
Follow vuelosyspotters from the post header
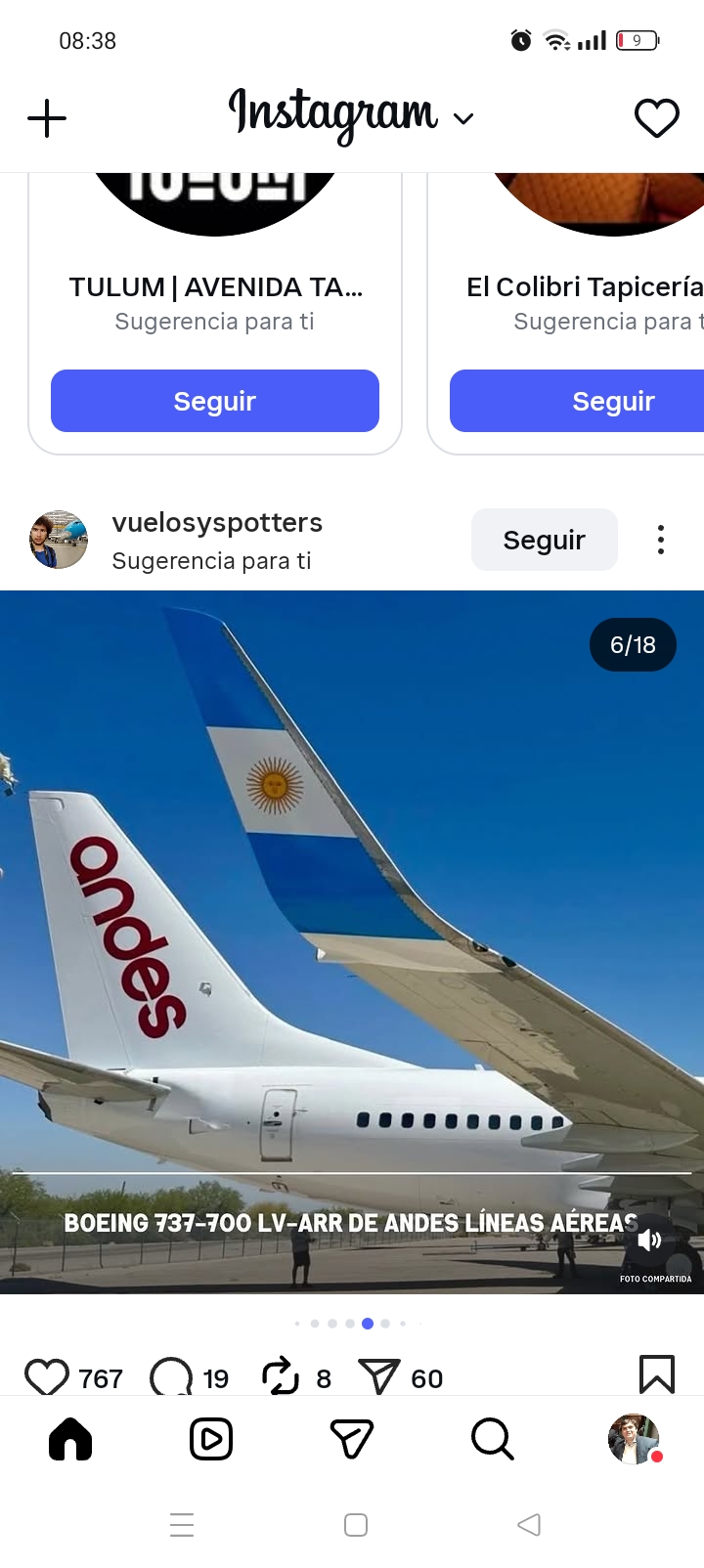coord(544,540)
